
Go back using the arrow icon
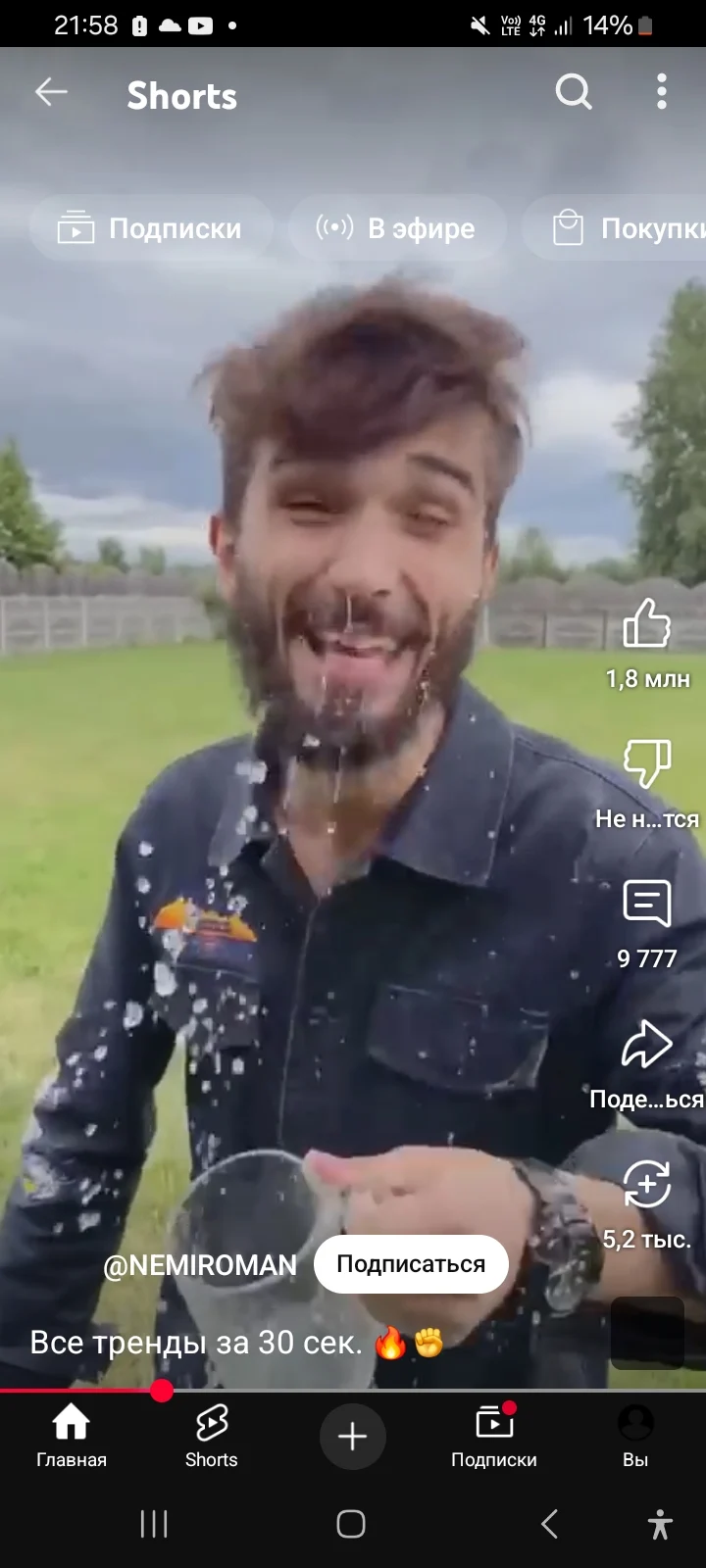tap(51, 93)
